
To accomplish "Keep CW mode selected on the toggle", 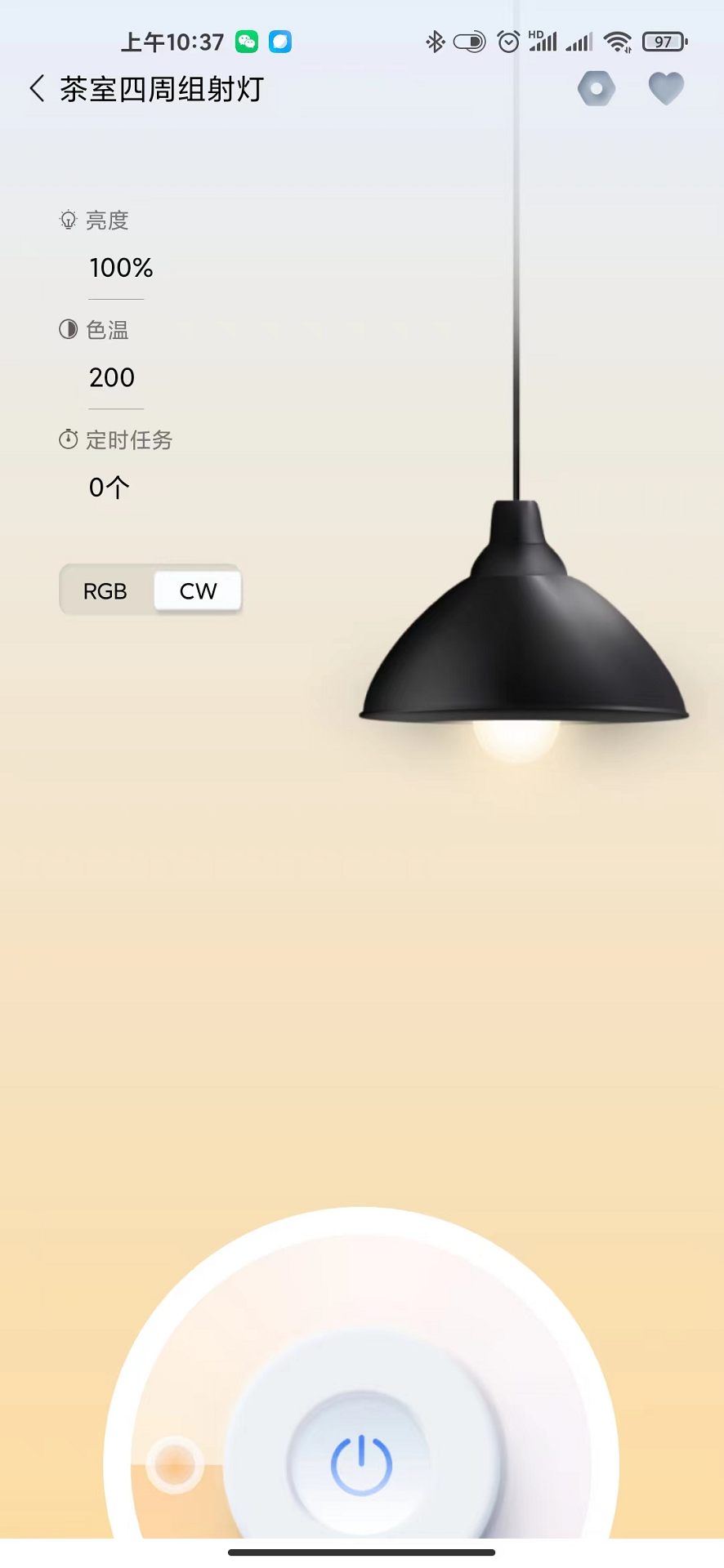I will 197,590.
